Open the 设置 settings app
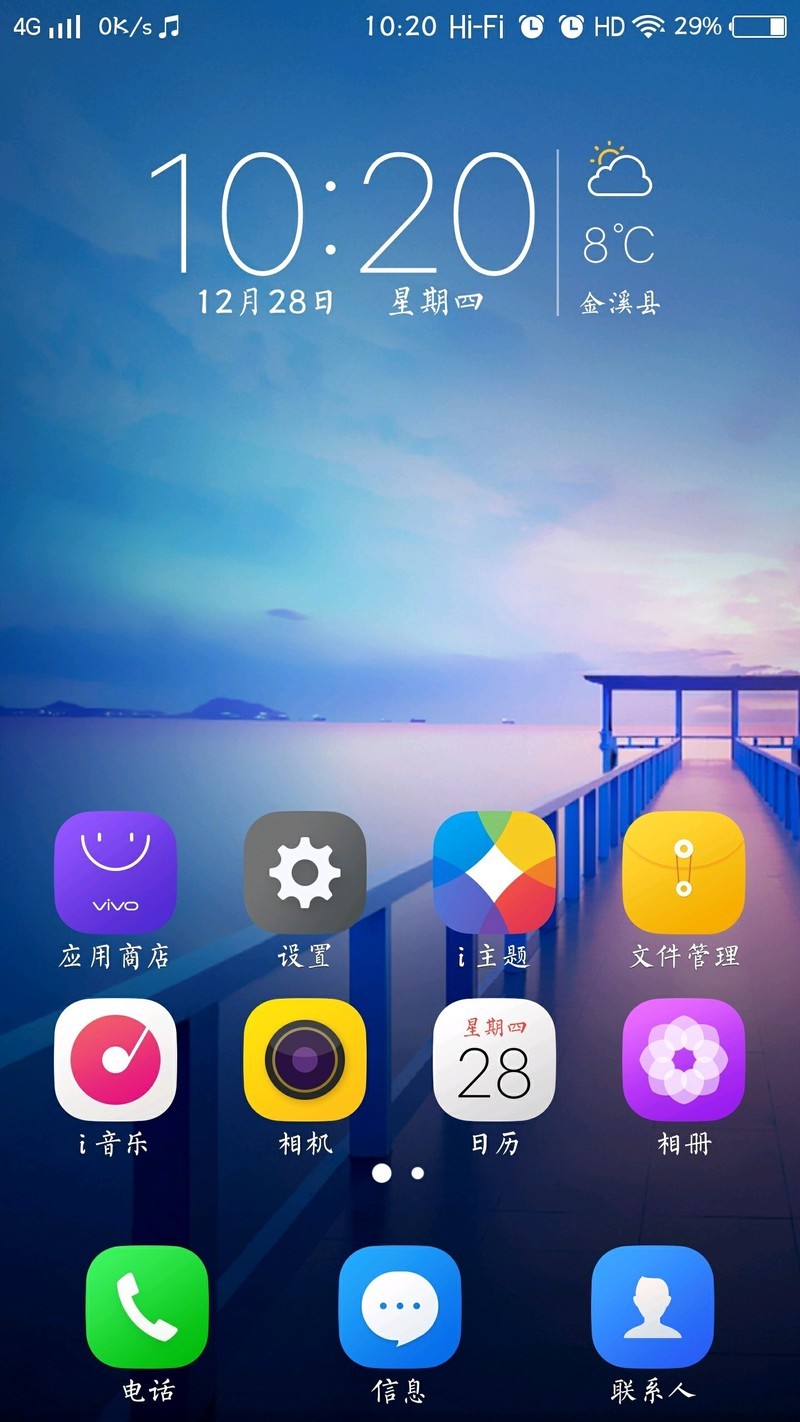Viewport: 800px width, 1422px height. 305,871
